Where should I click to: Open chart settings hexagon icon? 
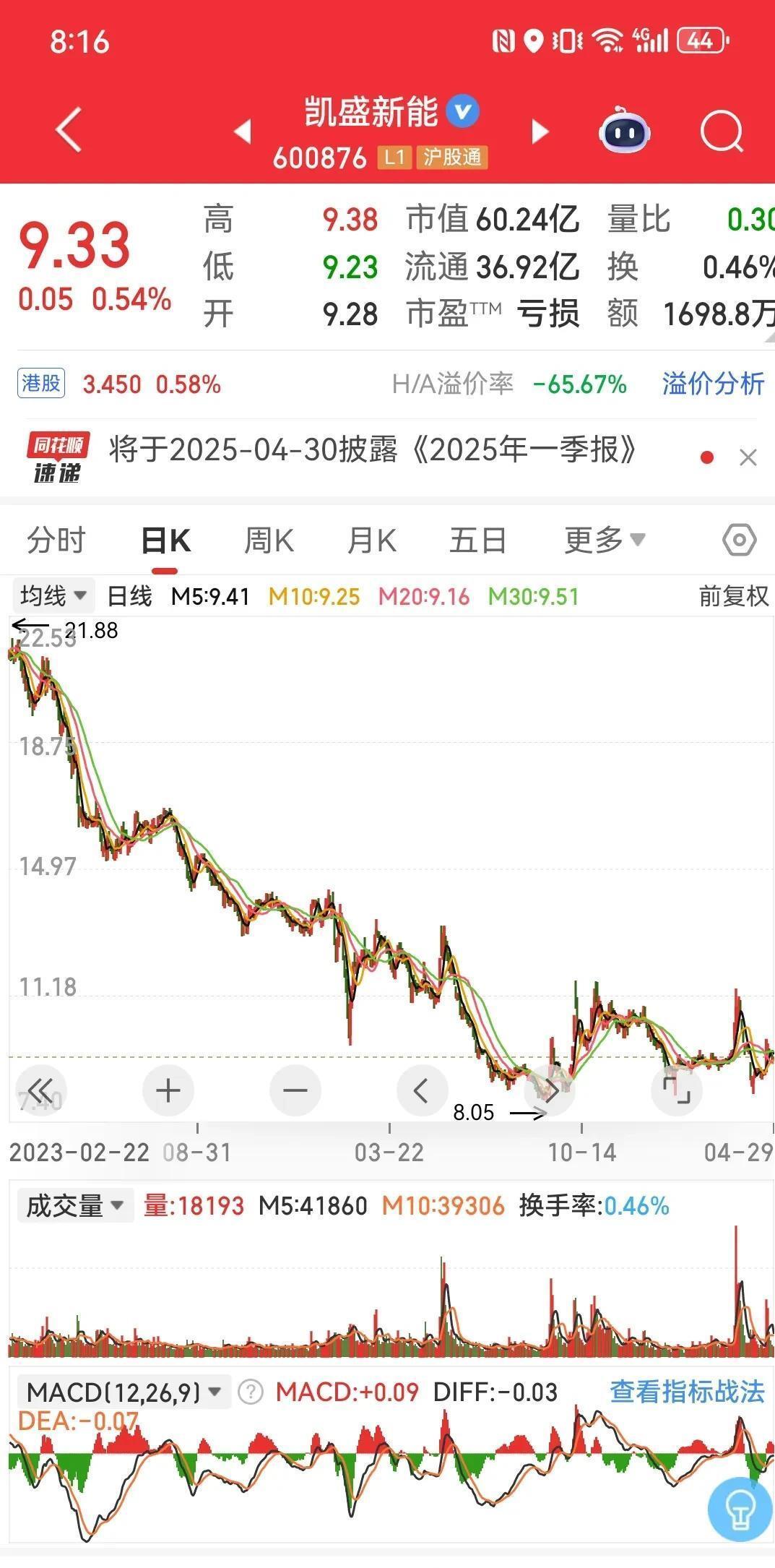pos(739,540)
